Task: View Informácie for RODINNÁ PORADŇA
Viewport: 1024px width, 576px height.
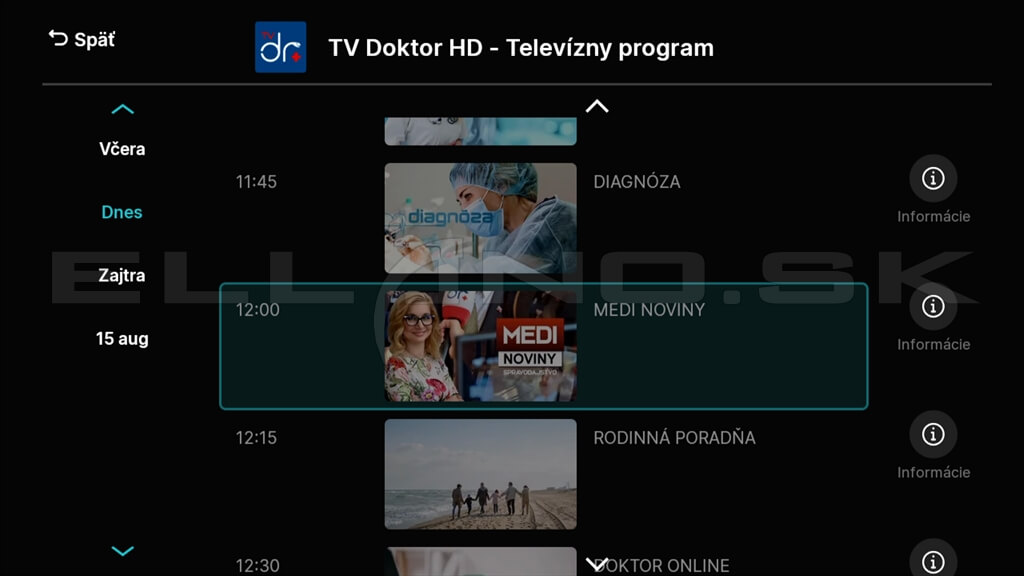Action: click(x=933, y=435)
